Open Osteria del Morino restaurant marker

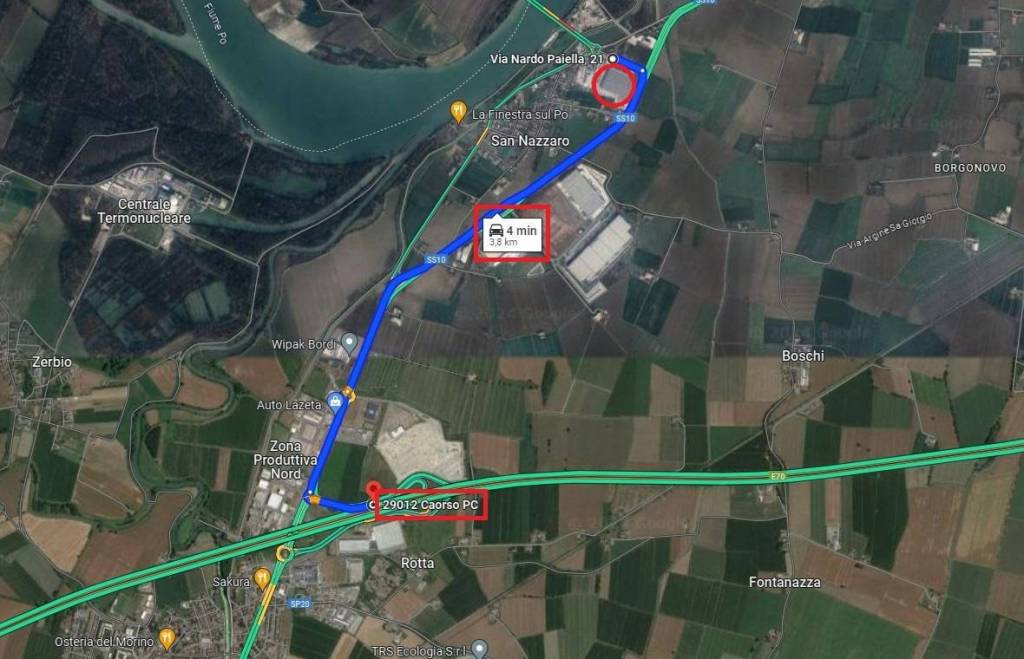point(167,637)
